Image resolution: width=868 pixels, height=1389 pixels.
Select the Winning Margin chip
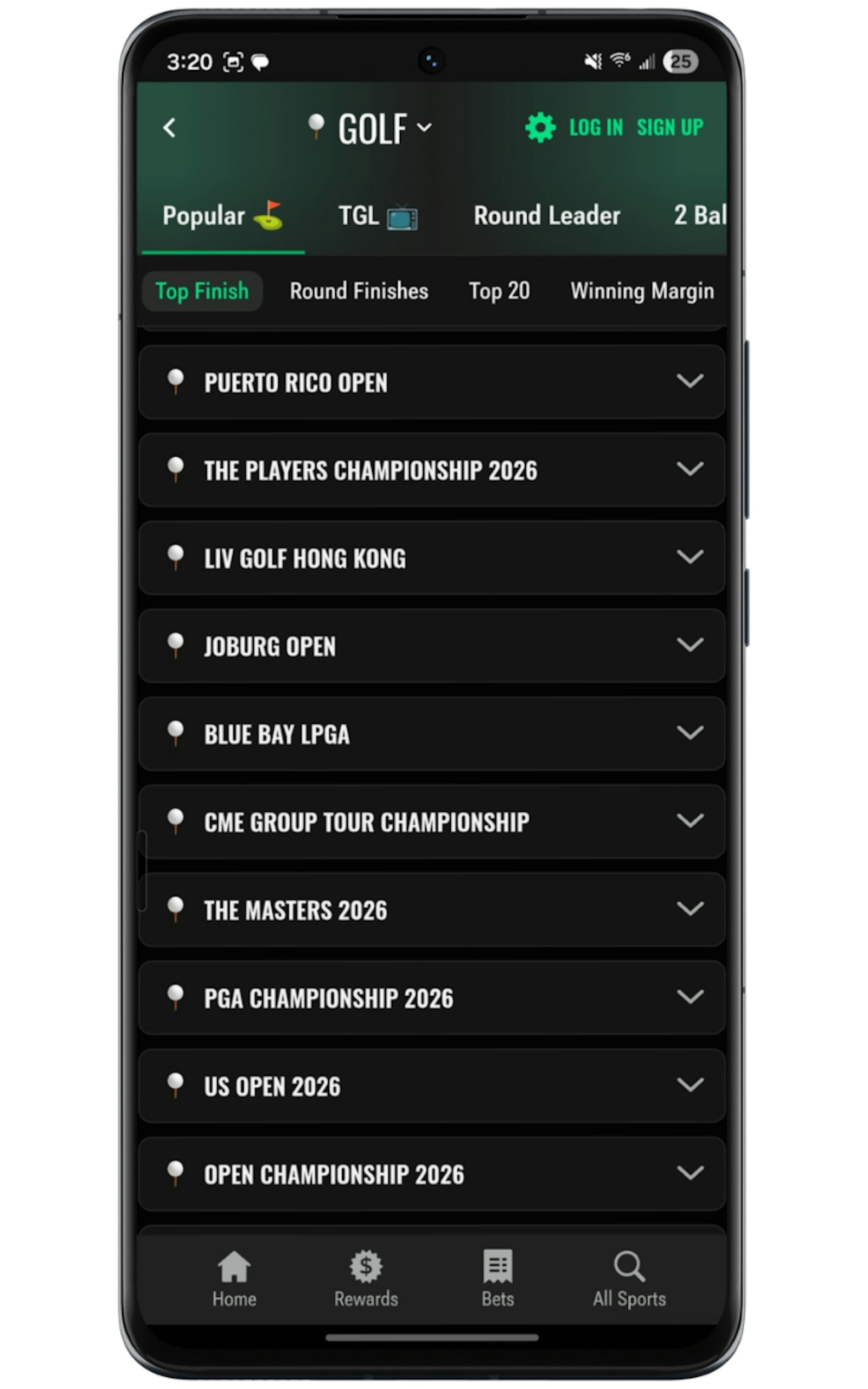coord(642,291)
